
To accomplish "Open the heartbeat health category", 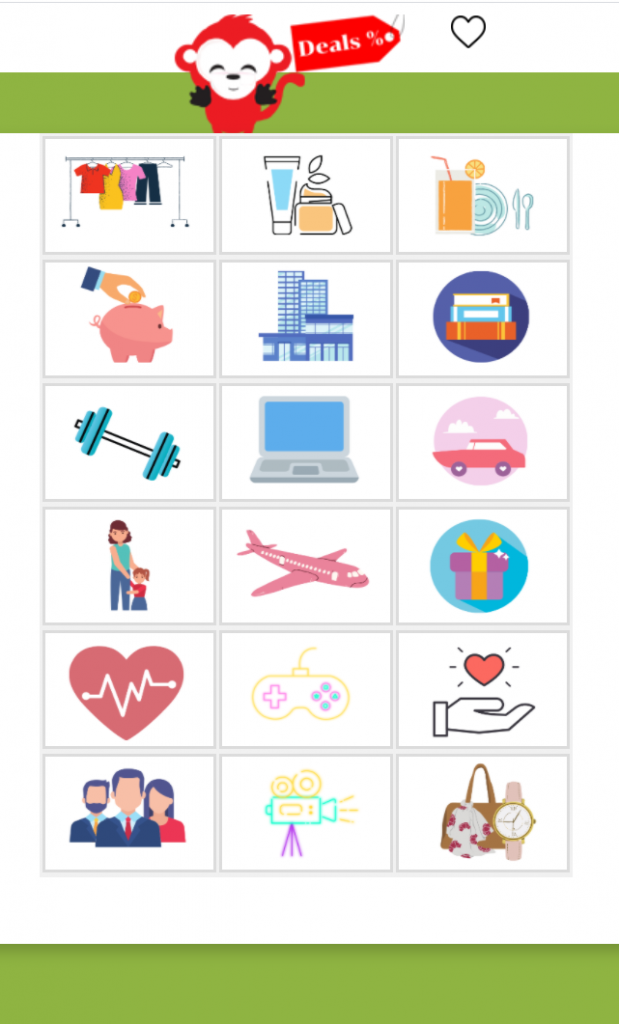I will pyautogui.click(x=129, y=689).
